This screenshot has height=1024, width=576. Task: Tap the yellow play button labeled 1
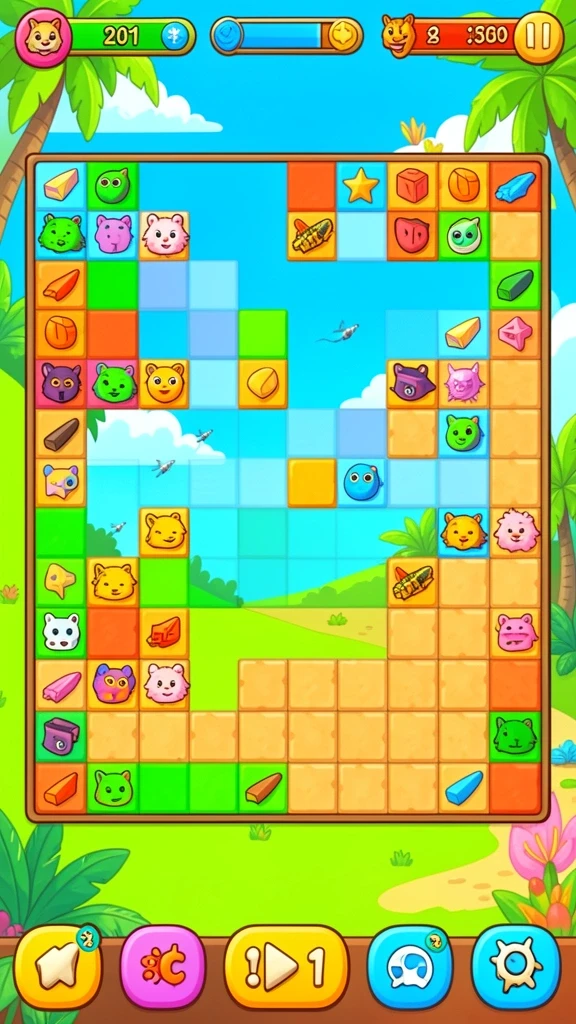pyautogui.click(x=286, y=967)
